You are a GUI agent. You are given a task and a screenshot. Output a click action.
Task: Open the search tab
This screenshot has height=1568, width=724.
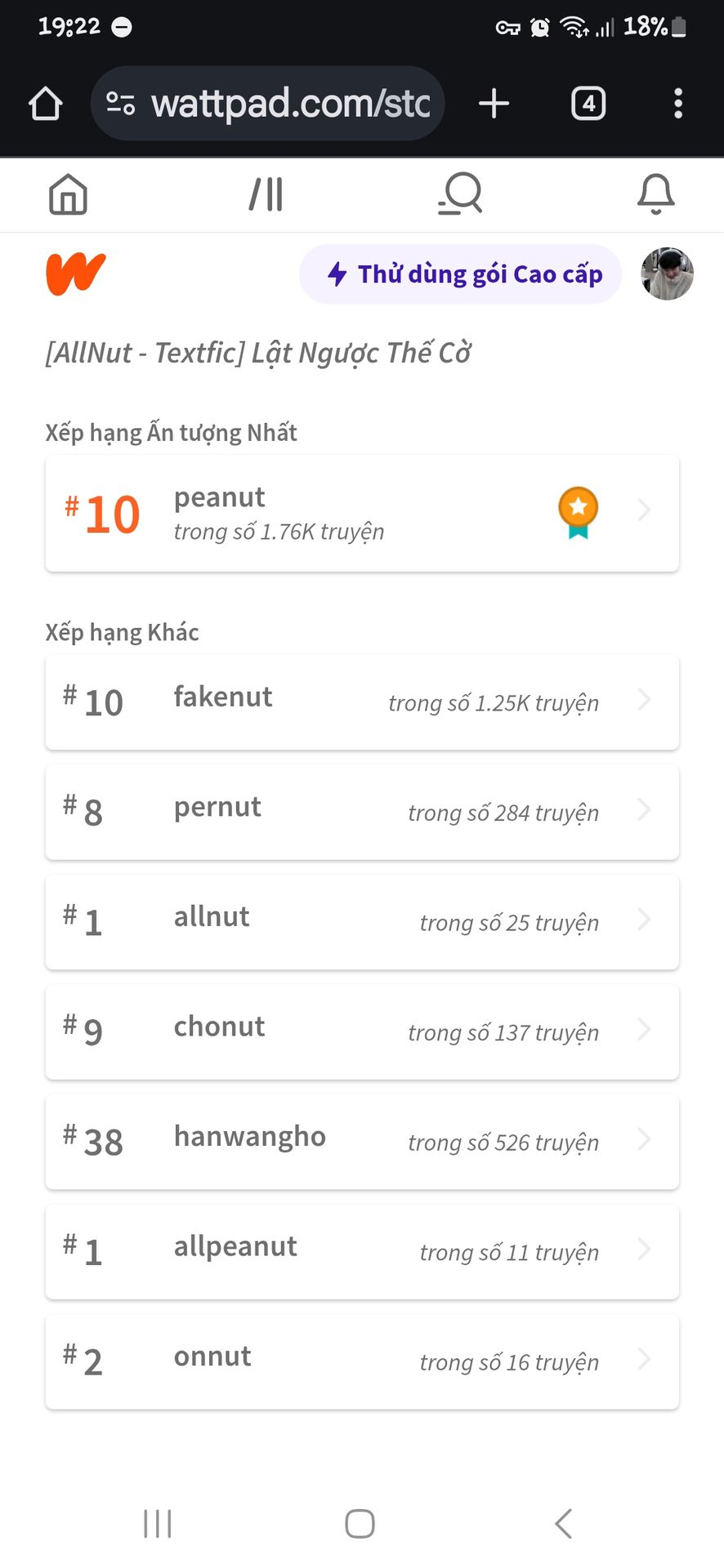pyautogui.click(x=460, y=194)
